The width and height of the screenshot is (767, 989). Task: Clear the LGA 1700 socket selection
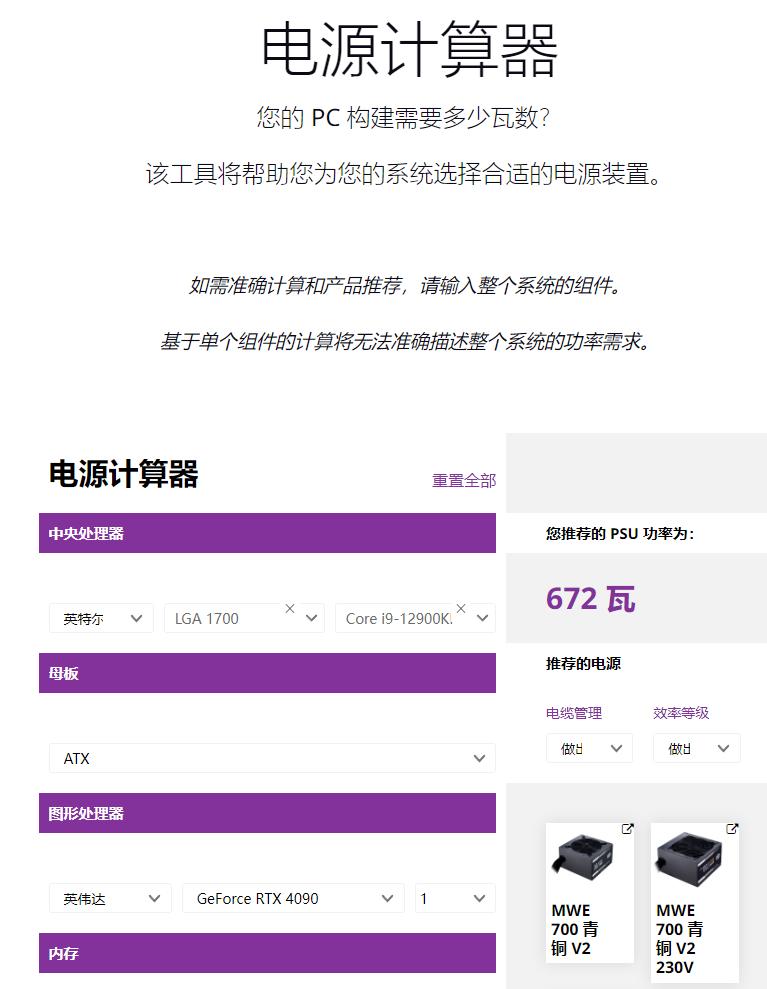pyautogui.click(x=290, y=608)
